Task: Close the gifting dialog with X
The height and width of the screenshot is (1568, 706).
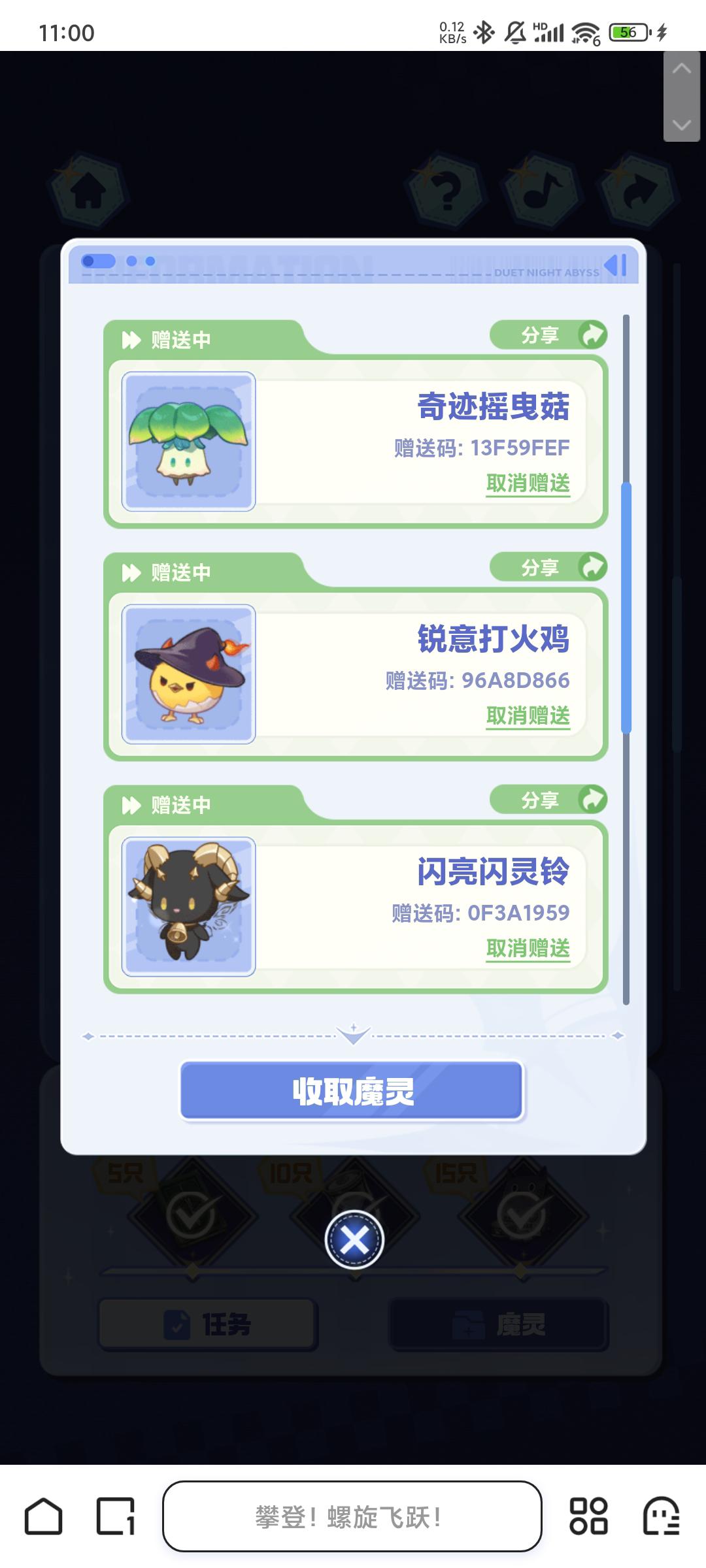Action: pyautogui.click(x=354, y=1240)
